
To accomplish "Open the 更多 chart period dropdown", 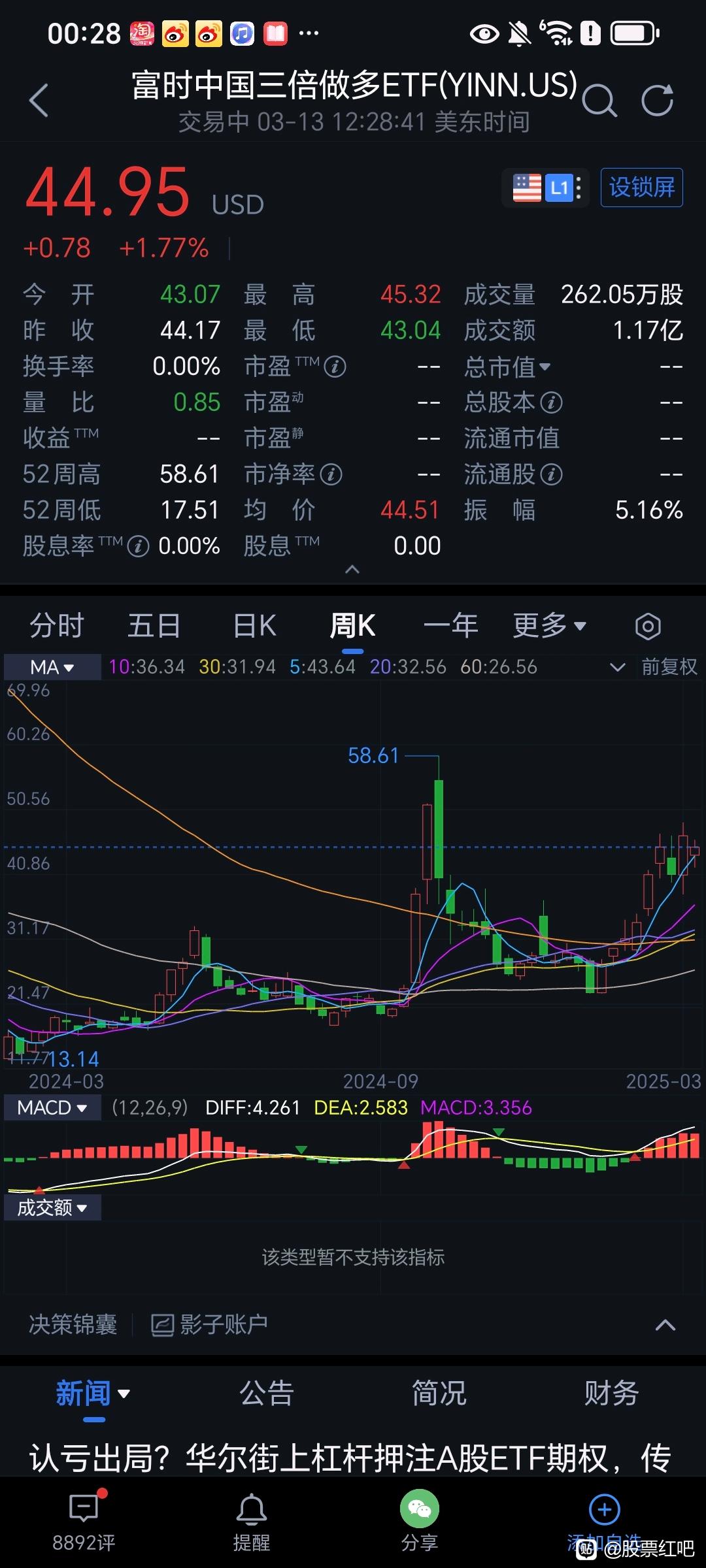I will pos(549,626).
